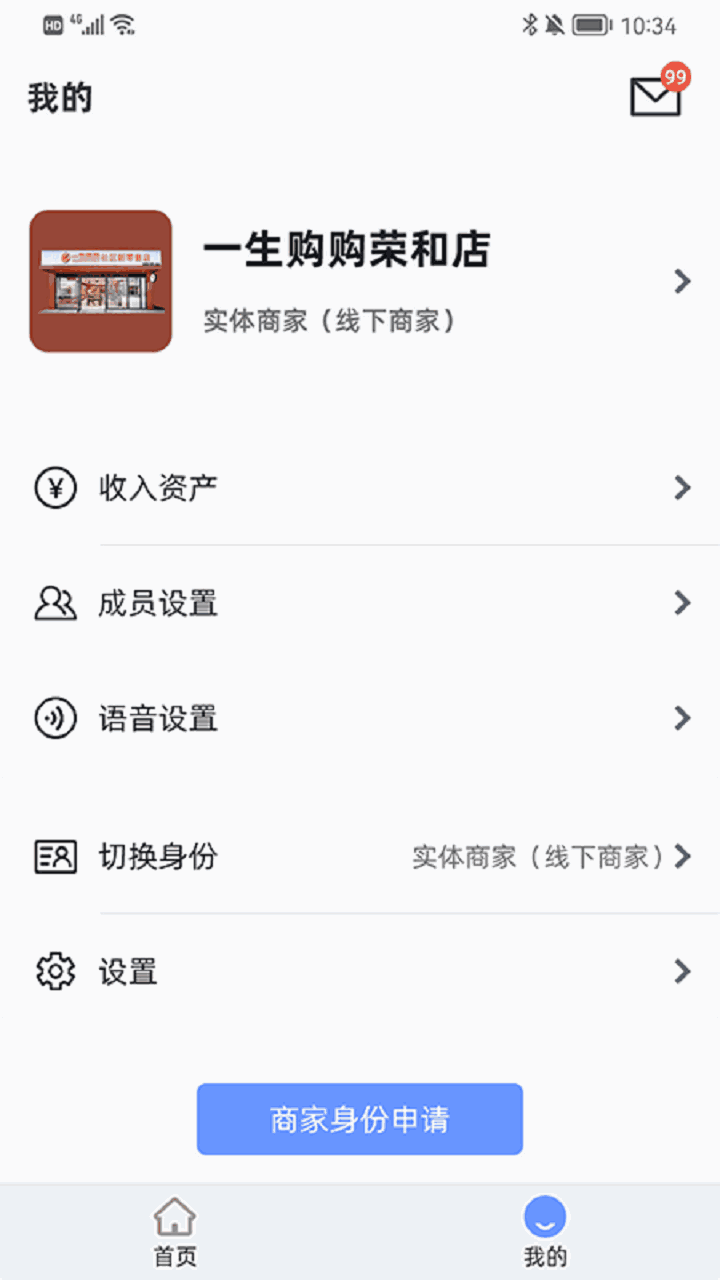Switch to the 首页 tab
Screen dimensions: 720x1280
[175, 1232]
